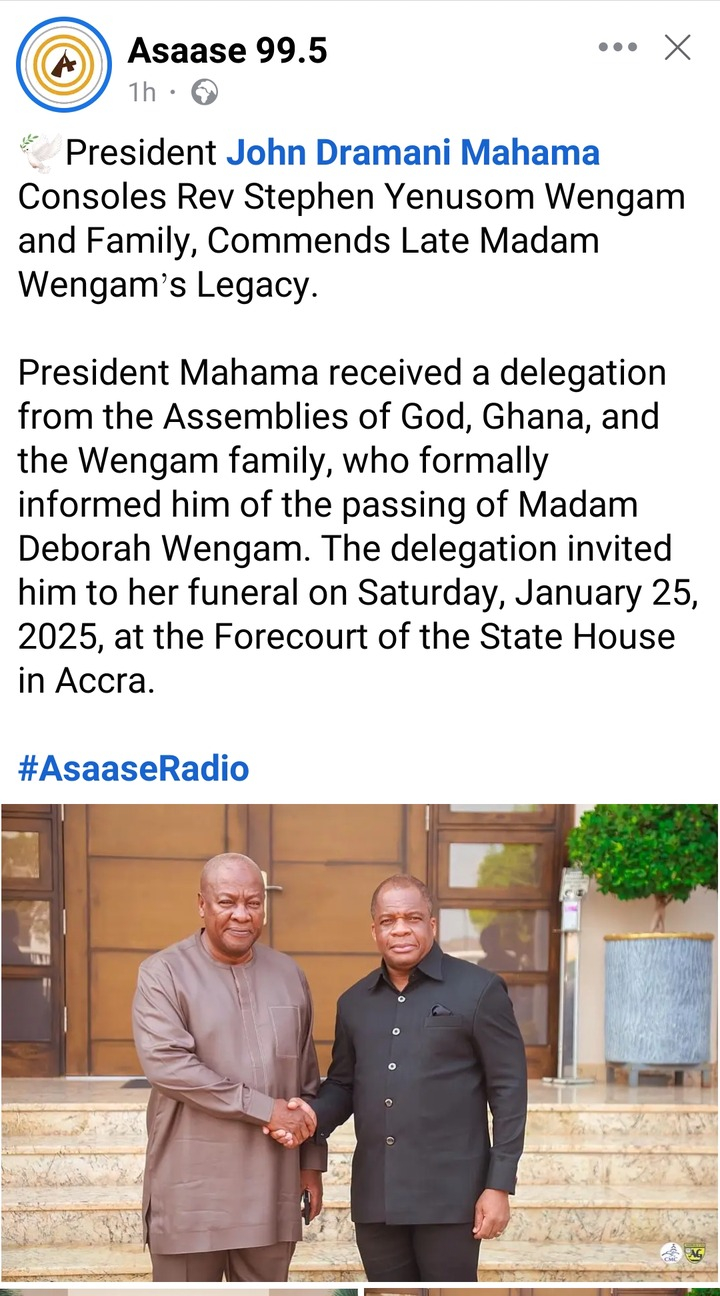Dismiss the post using the X icon
The image size is (720, 1296).
676,45
